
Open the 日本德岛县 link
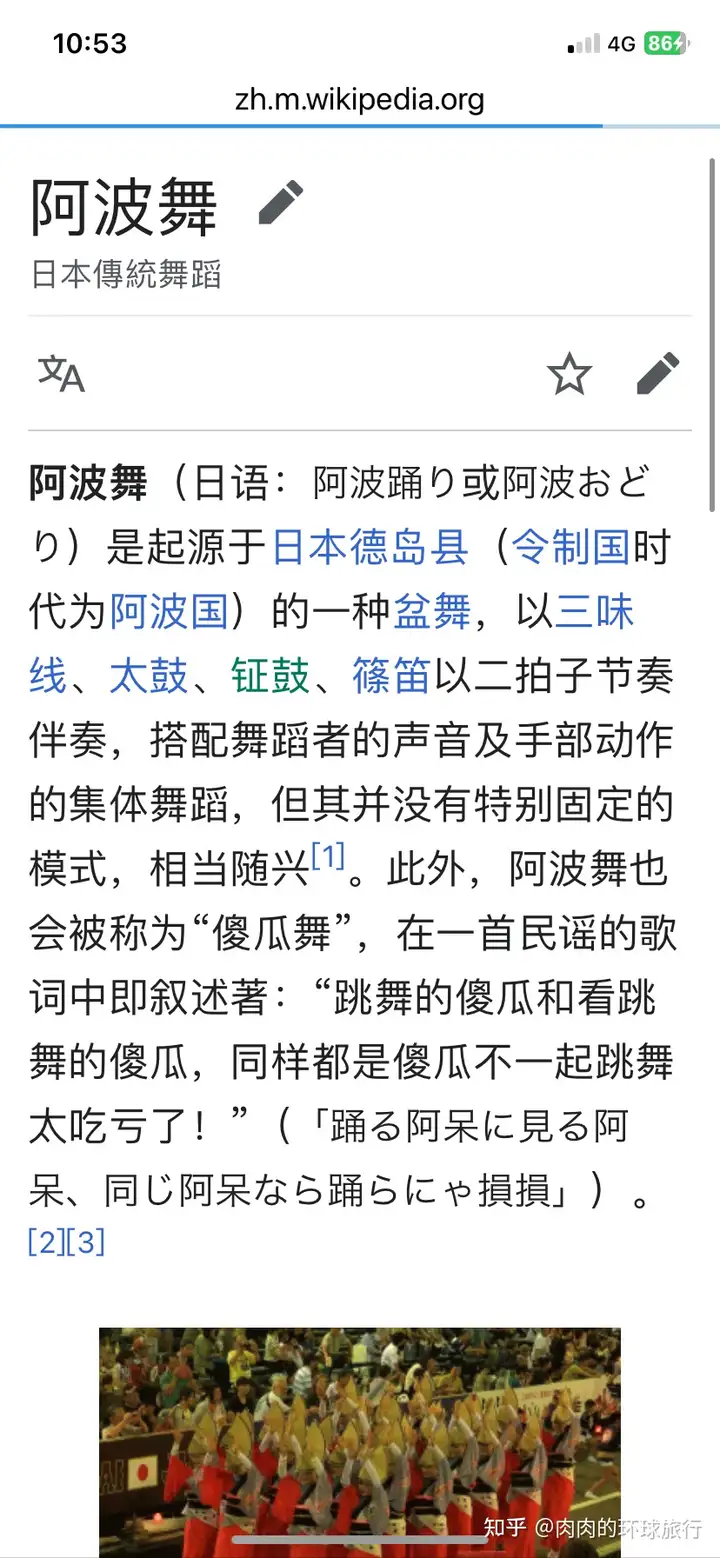click(x=370, y=548)
